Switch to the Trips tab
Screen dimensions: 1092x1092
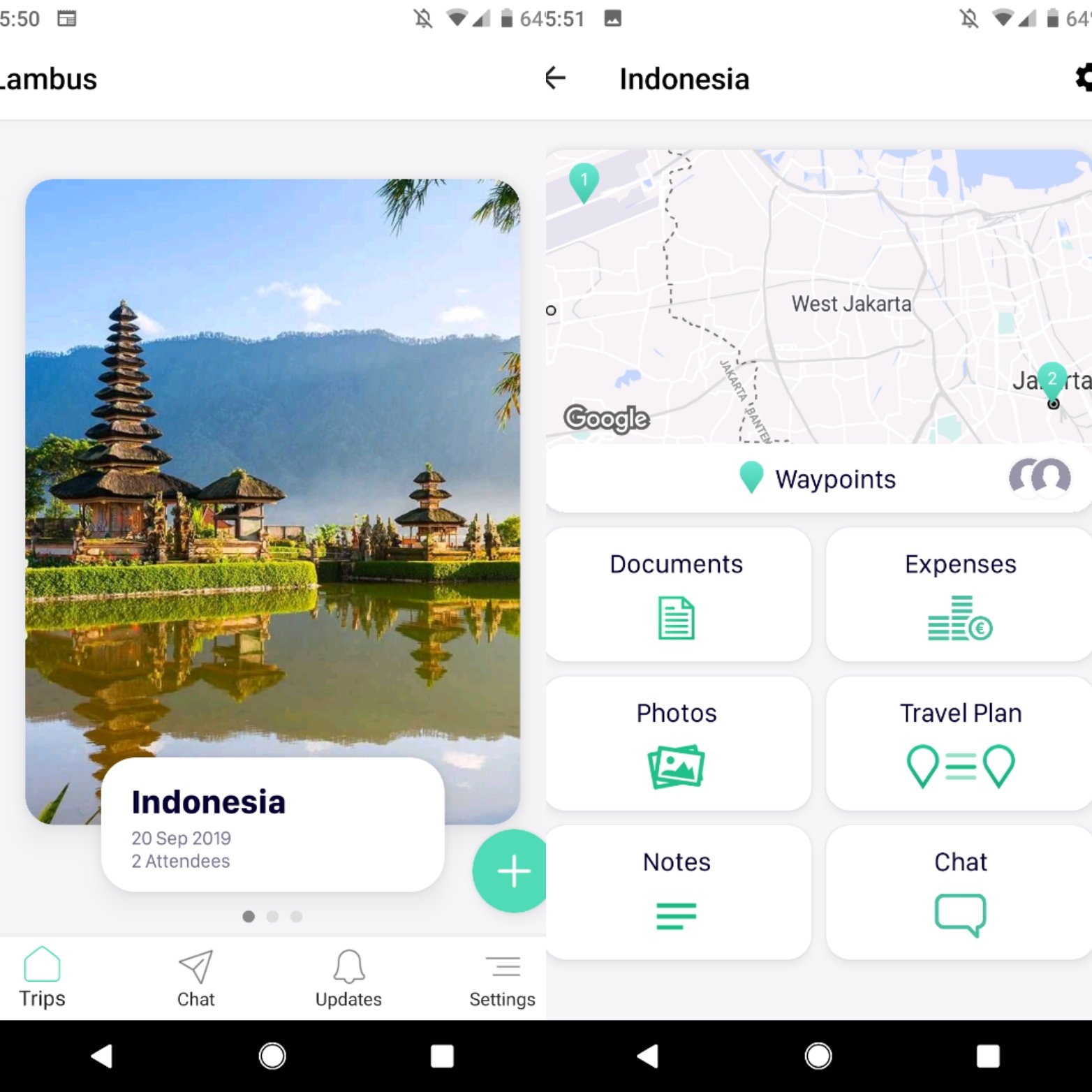(x=42, y=977)
